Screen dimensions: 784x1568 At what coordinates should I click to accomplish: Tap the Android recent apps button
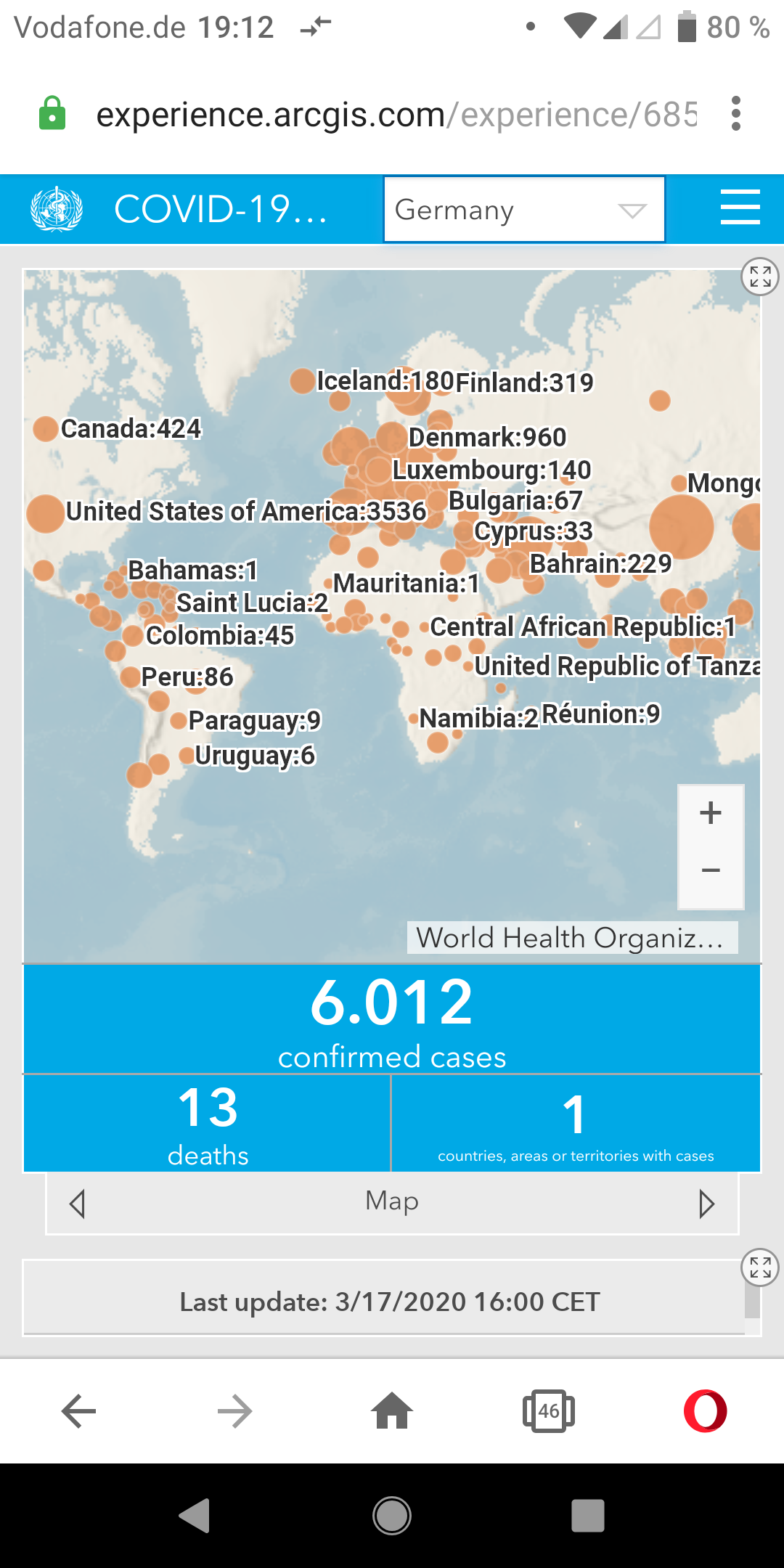tap(588, 1516)
